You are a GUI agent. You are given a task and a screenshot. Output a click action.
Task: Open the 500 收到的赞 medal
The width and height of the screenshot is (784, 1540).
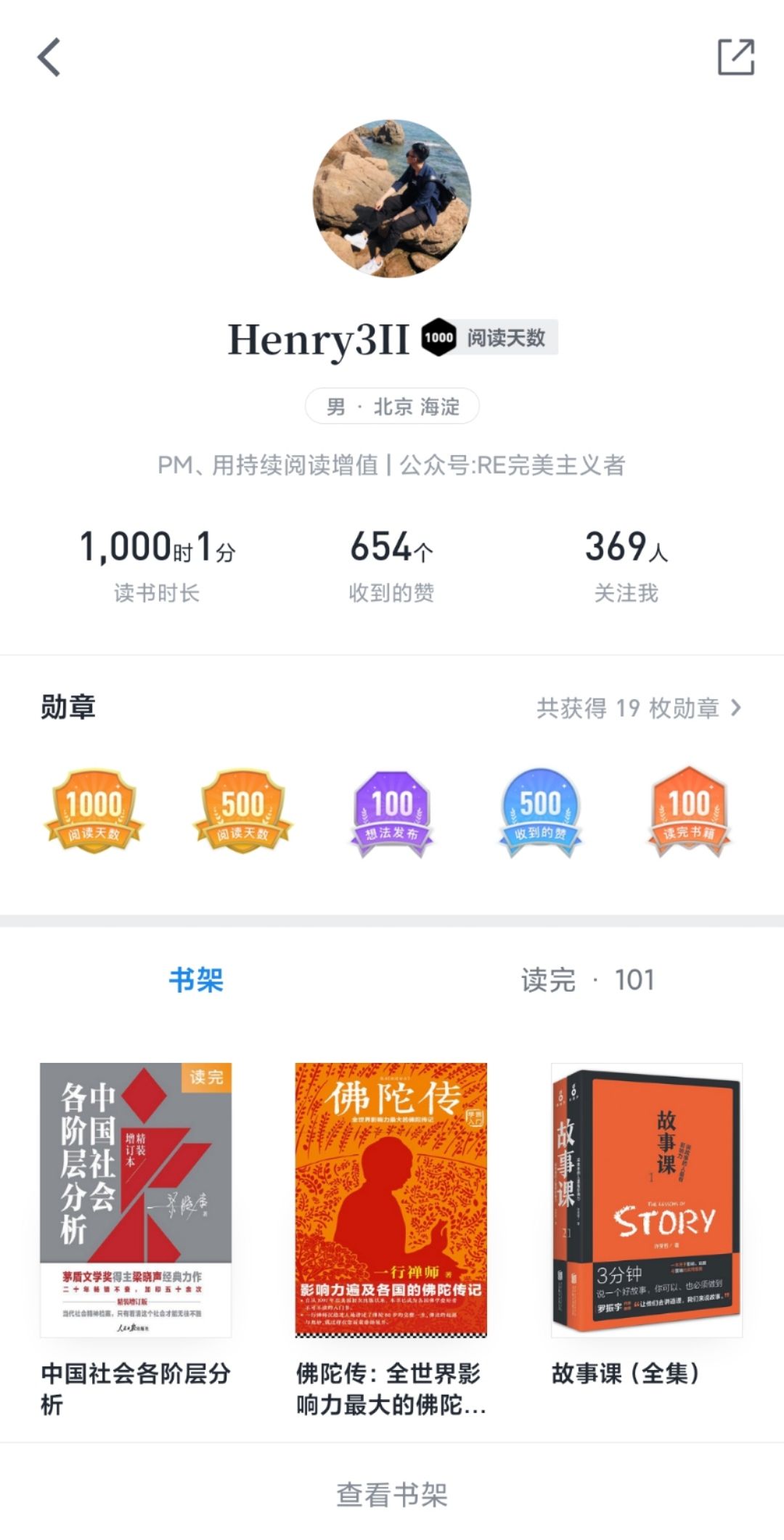(x=541, y=813)
